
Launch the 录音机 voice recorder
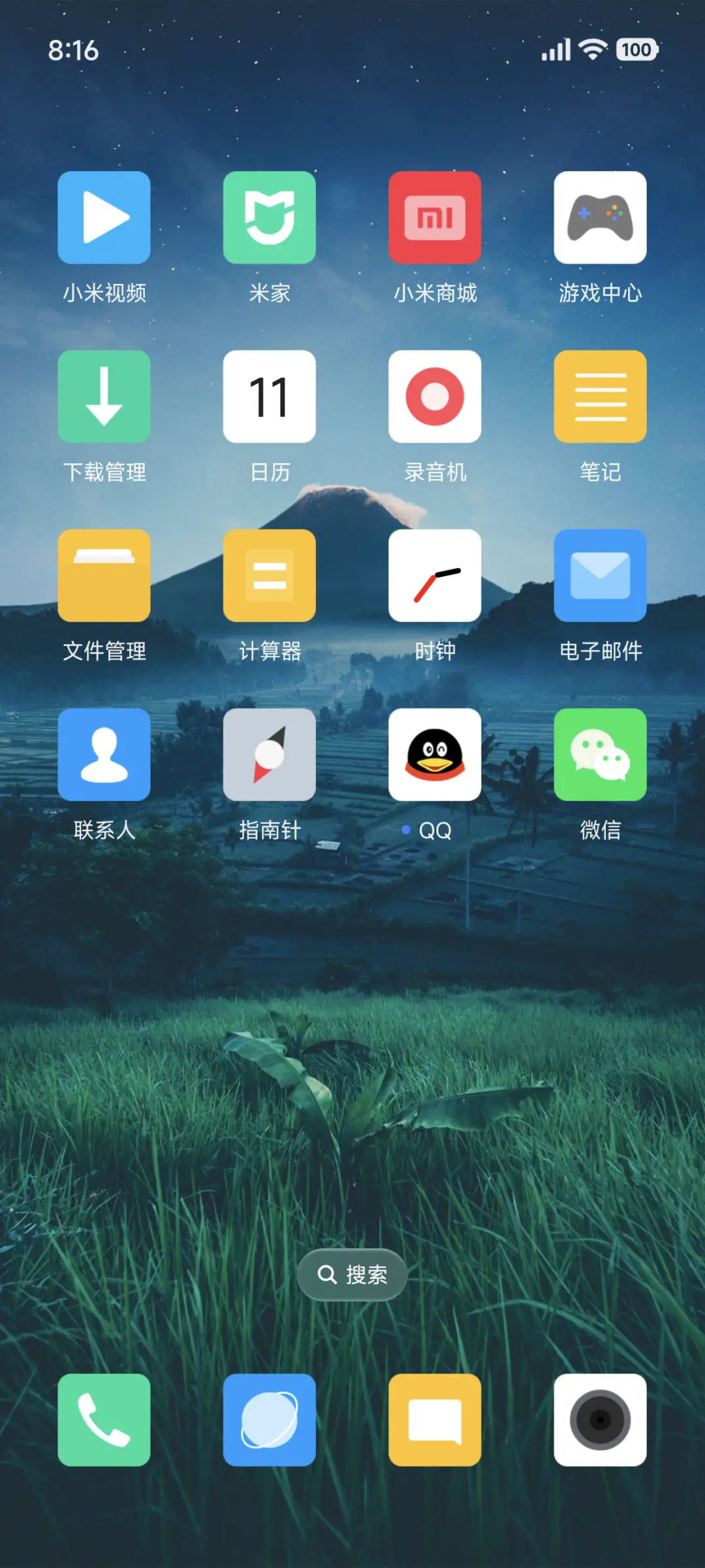(435, 397)
